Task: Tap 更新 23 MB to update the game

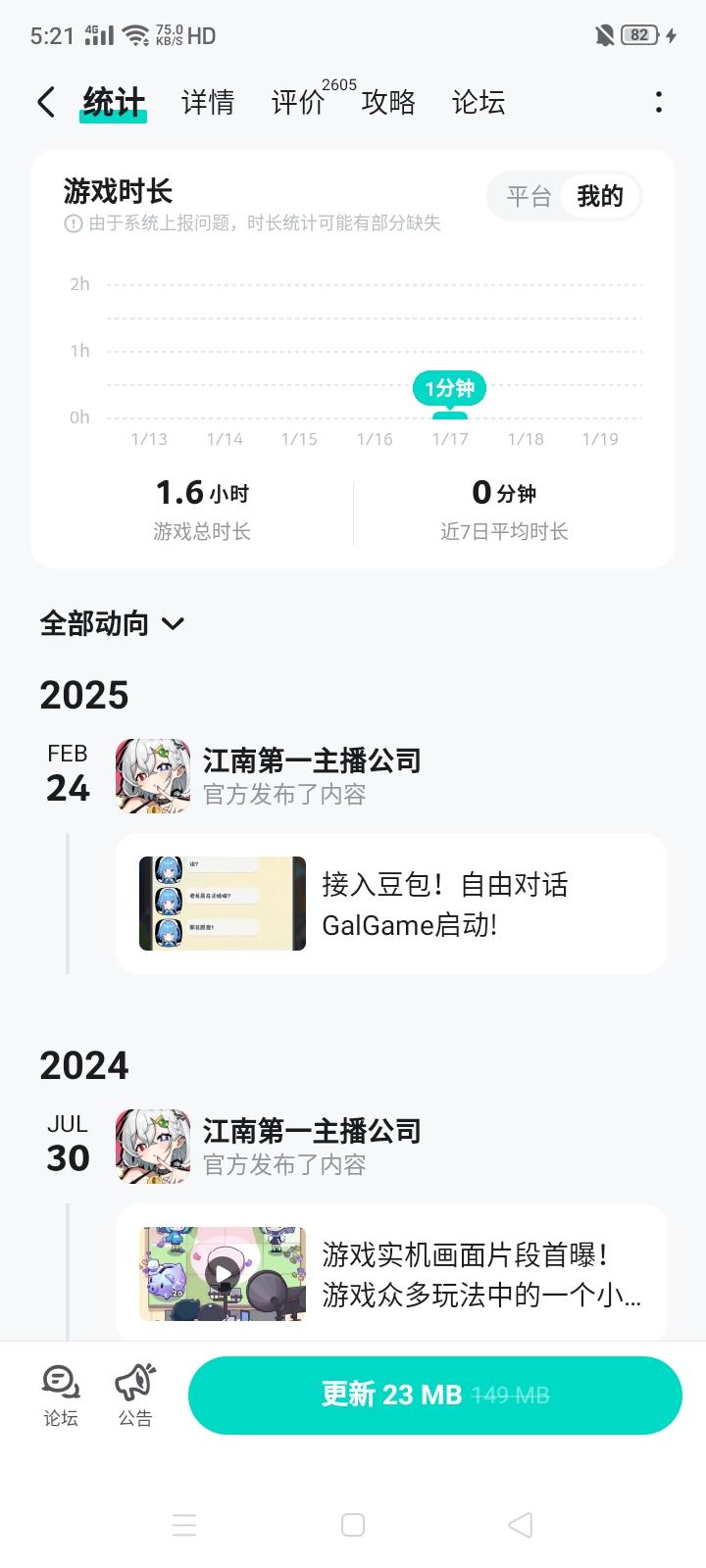Action: coord(434,1395)
